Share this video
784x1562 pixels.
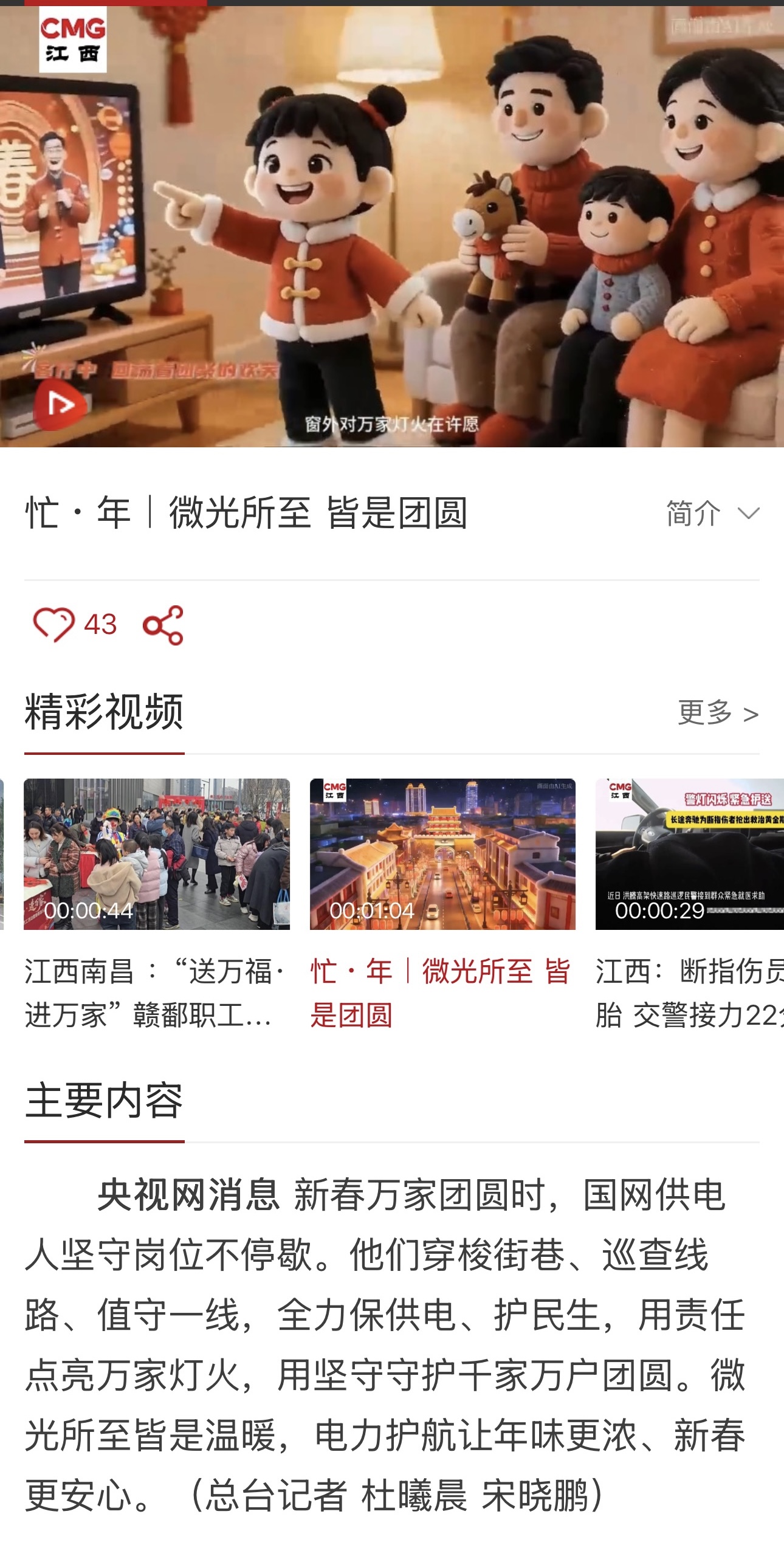[163, 625]
